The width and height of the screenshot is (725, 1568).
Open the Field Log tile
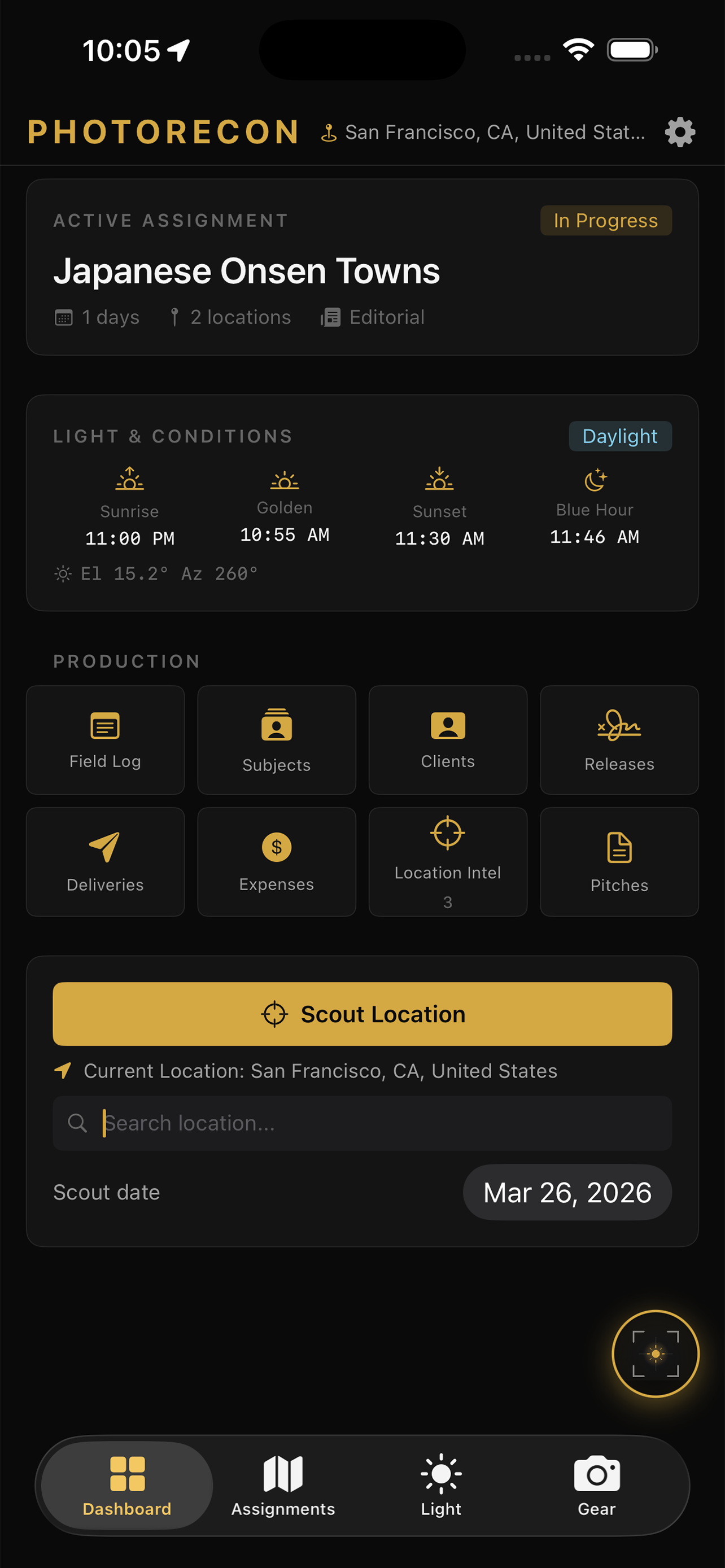point(106,739)
